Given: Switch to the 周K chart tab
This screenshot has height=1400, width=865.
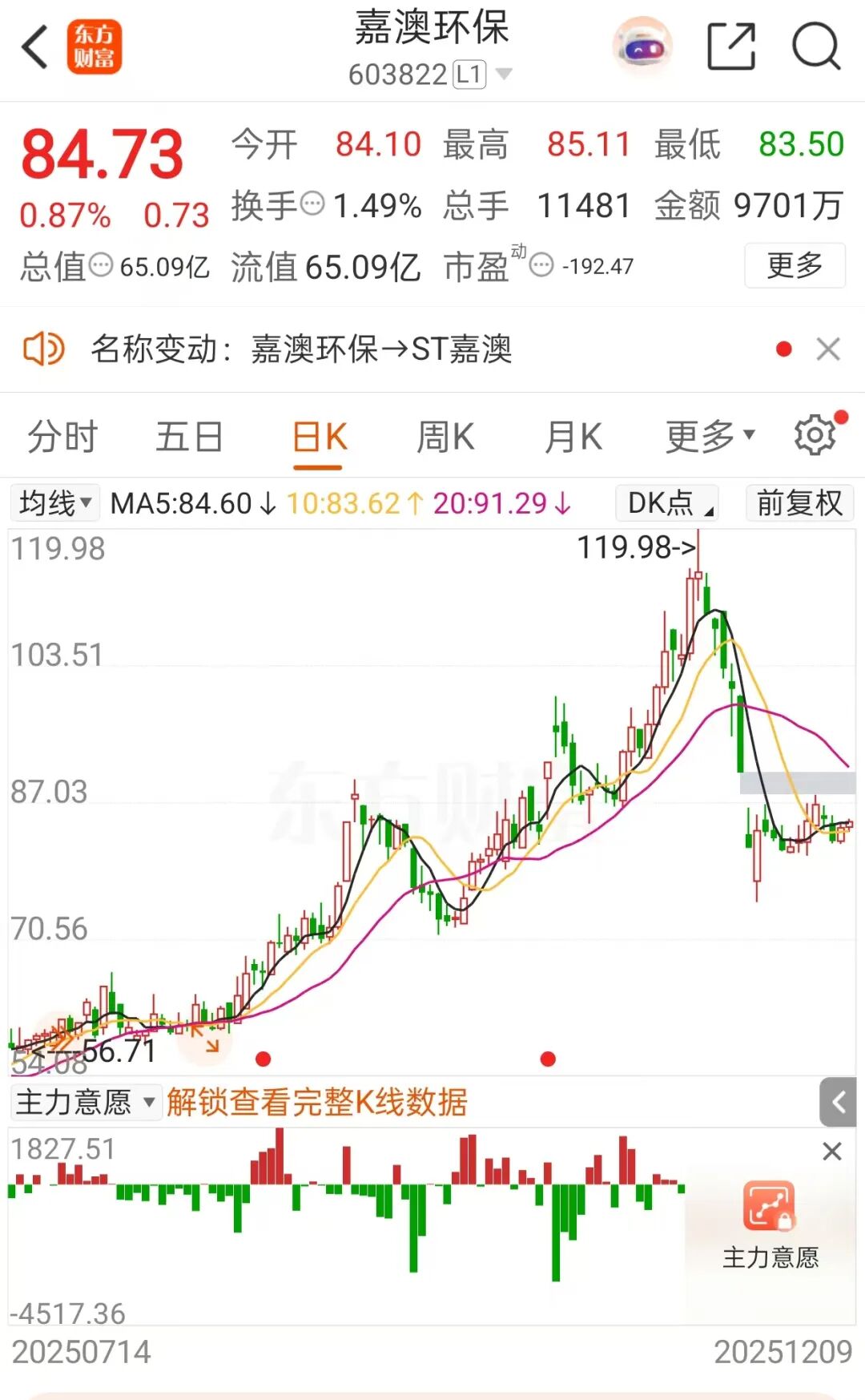Looking at the screenshot, I should 445,438.
